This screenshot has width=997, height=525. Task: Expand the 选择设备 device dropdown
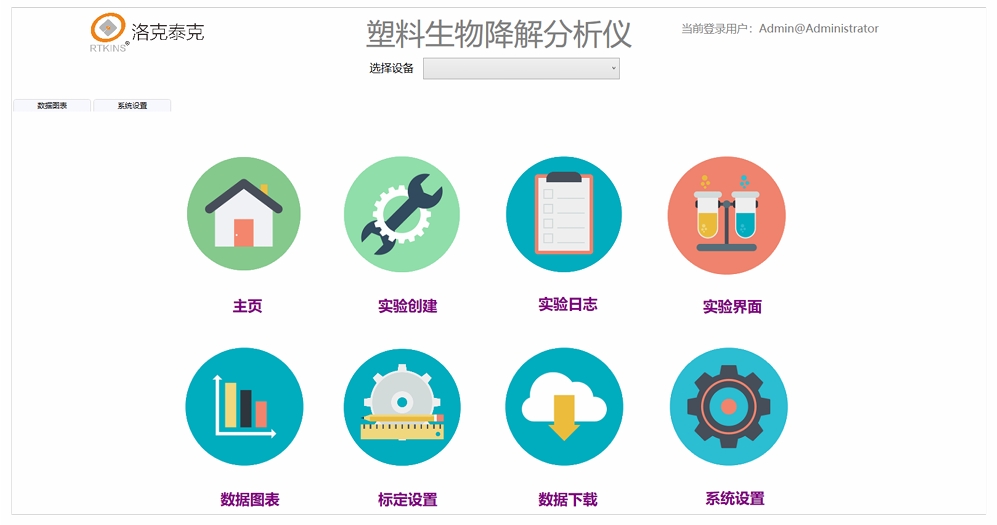[x=521, y=69]
